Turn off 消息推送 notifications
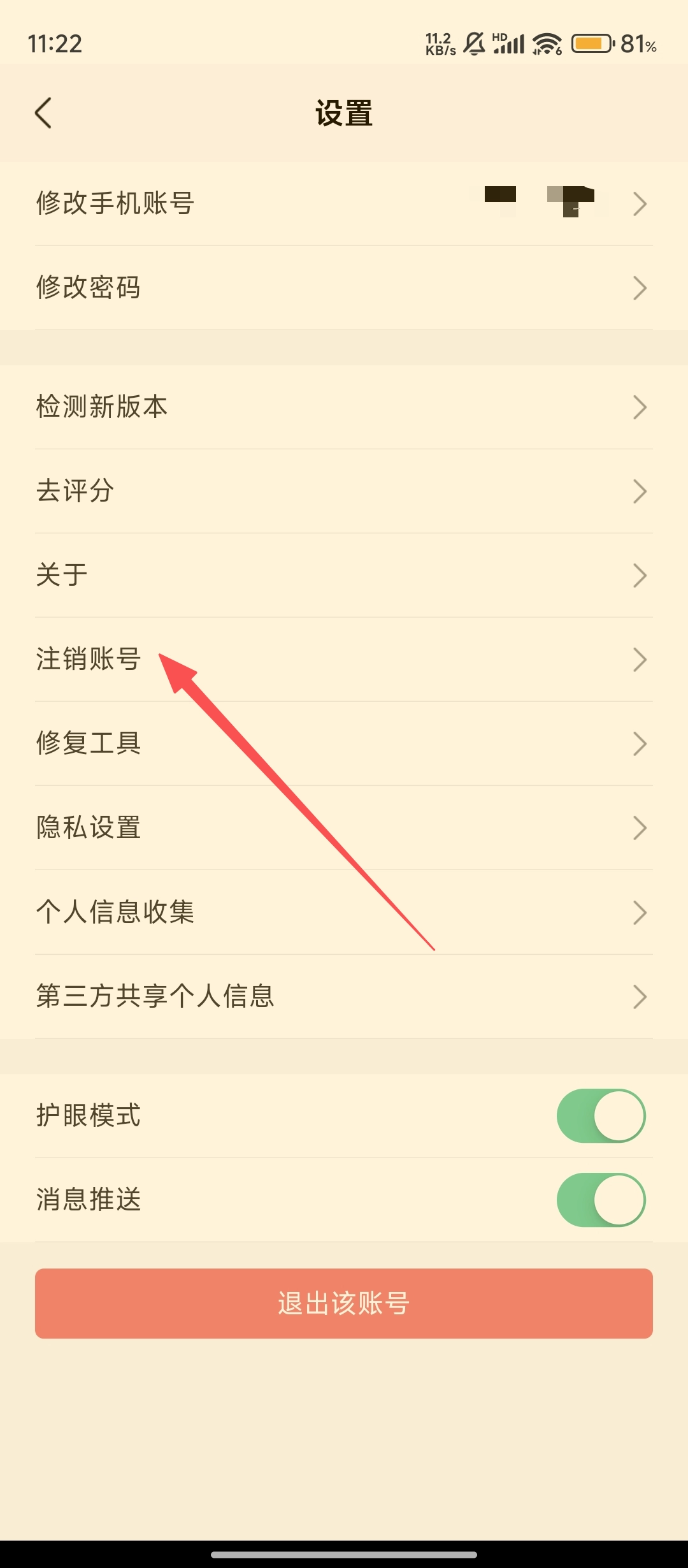 pos(601,1200)
